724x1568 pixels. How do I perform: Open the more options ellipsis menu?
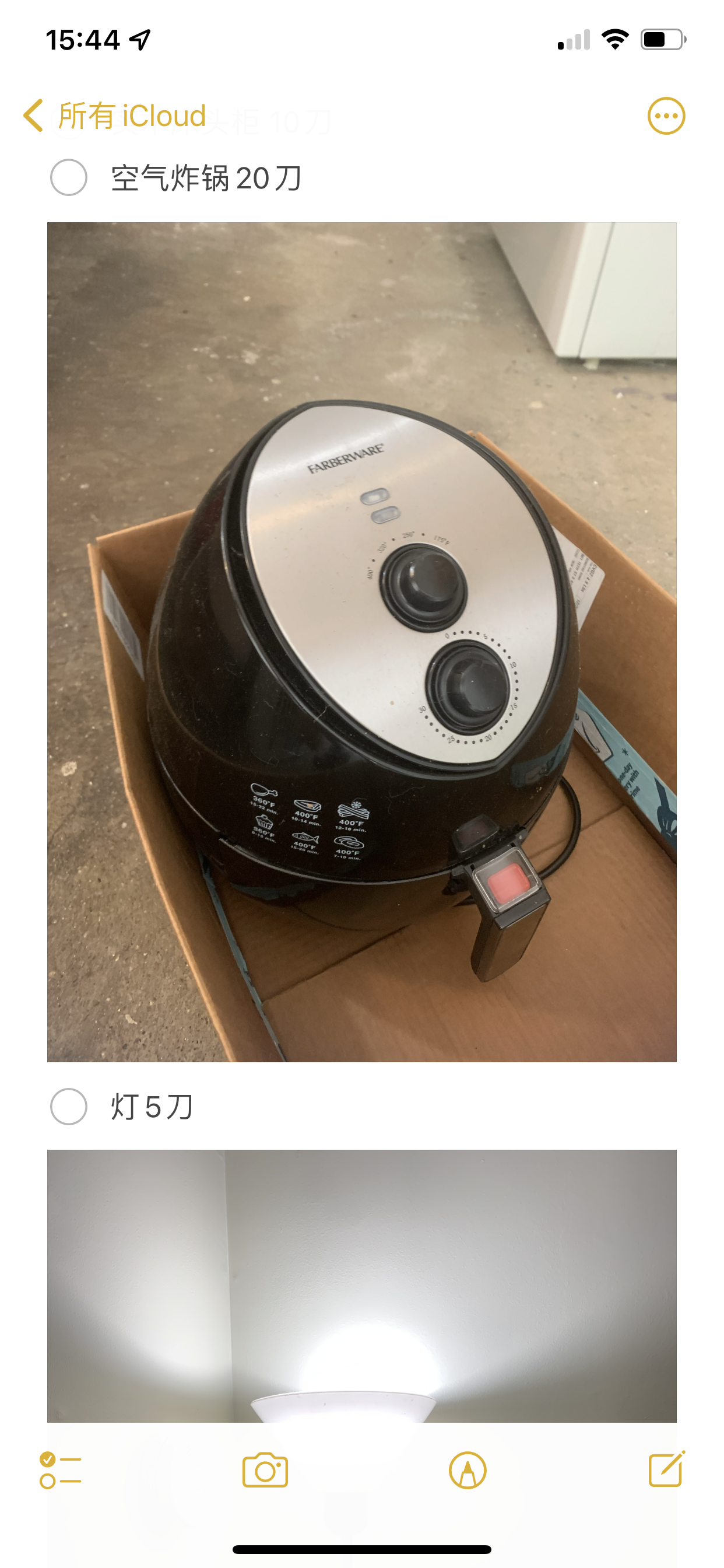[x=666, y=116]
